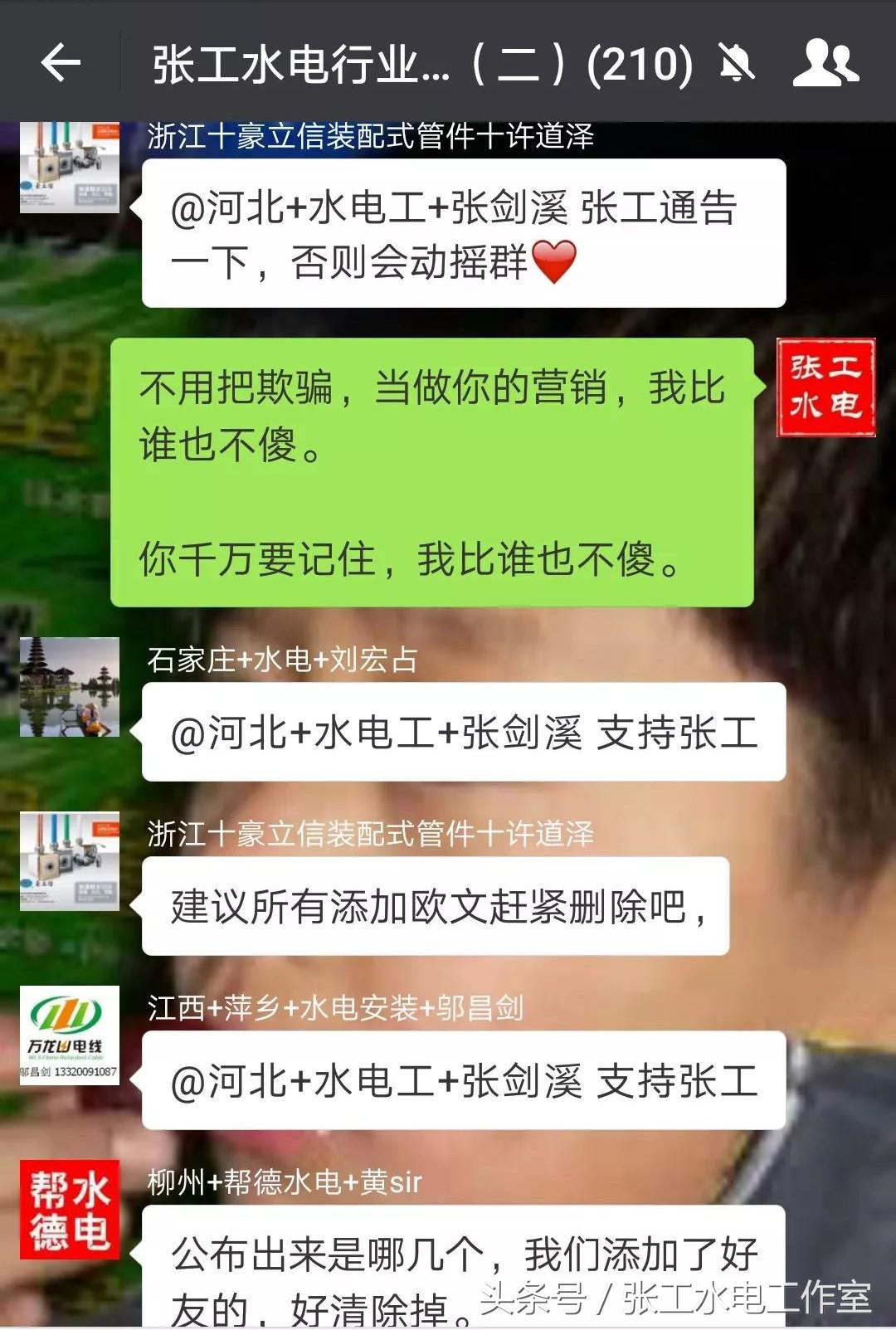Image resolution: width=896 pixels, height=1330 pixels.
Task: Tap 刘宏占's temple photo avatar
Action: pos(69,689)
